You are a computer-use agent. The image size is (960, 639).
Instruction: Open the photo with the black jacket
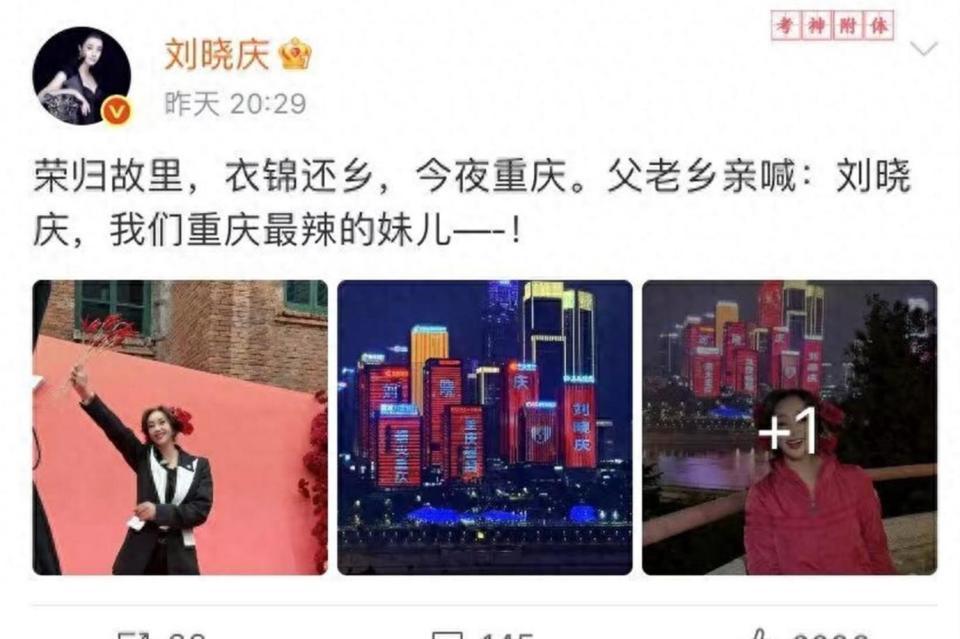(x=180, y=427)
